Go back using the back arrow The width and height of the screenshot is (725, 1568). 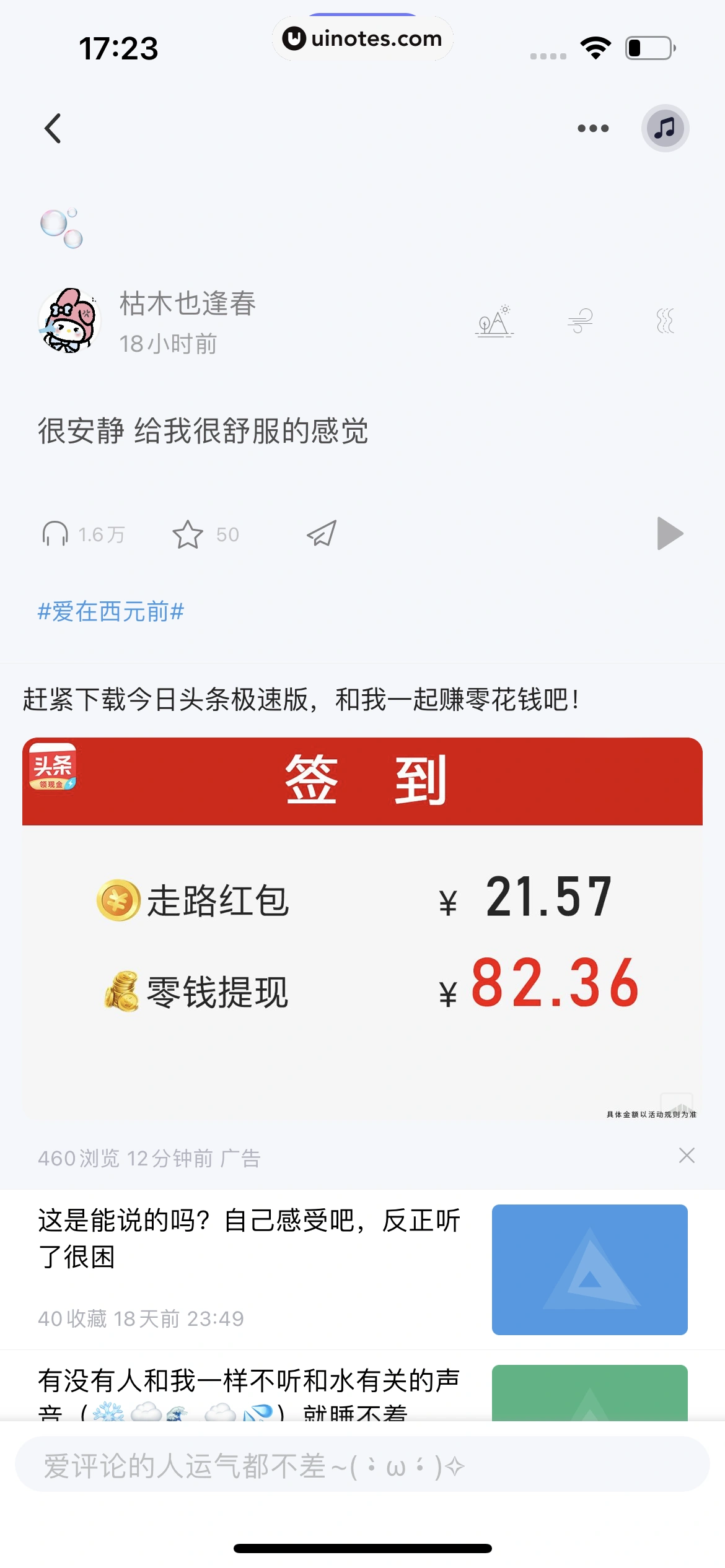point(53,128)
